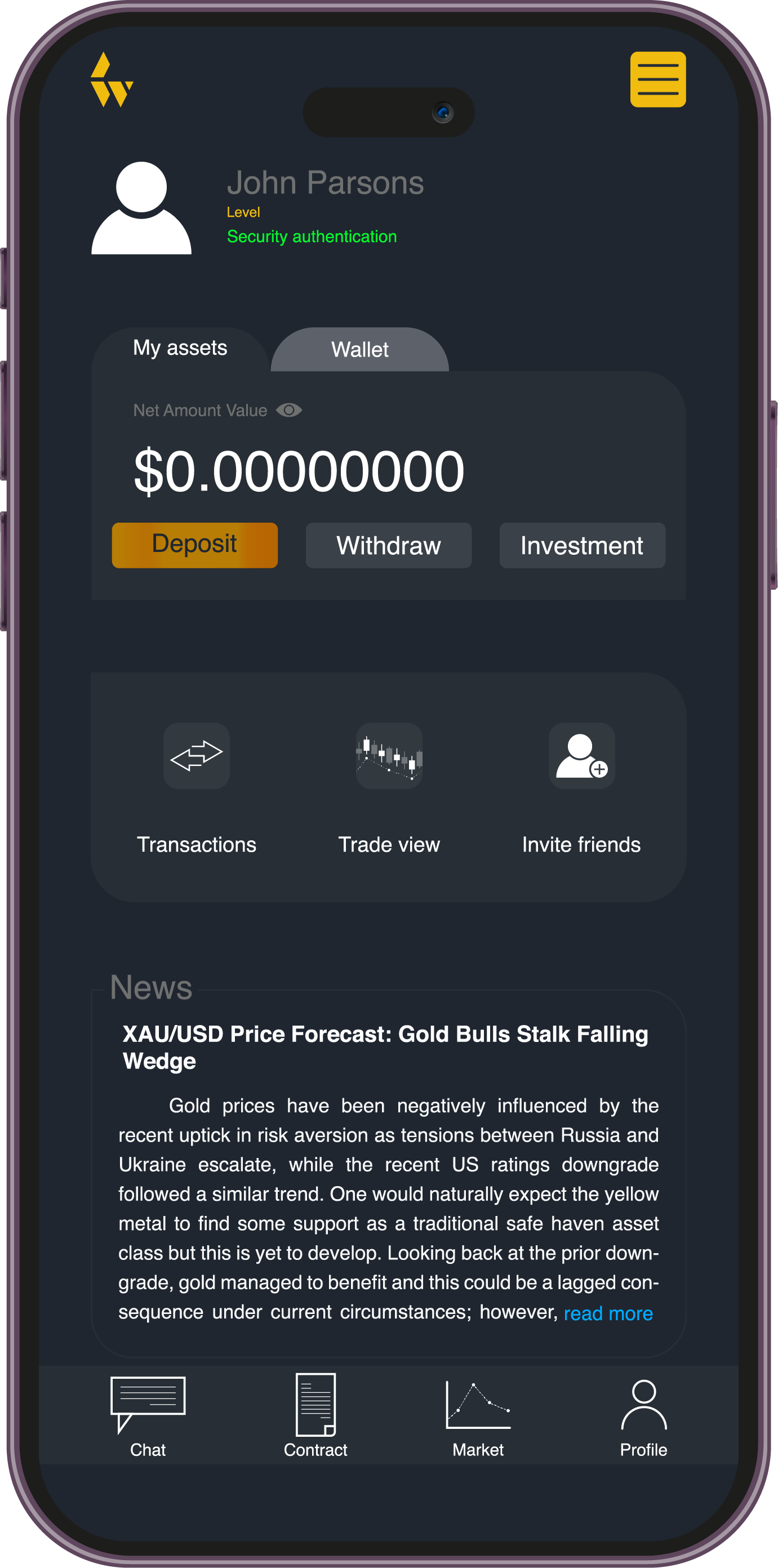The width and height of the screenshot is (778, 1568).
Task: Open Trade view
Action: click(389, 756)
